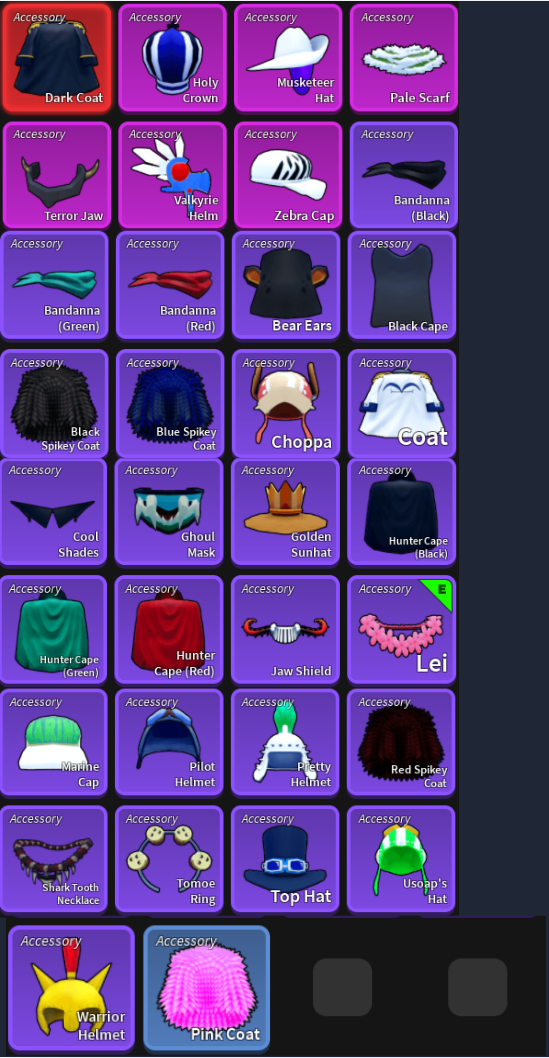Select Bandanna (Green)
Image resolution: width=549 pixels, height=1058 pixels.
(x=54, y=285)
